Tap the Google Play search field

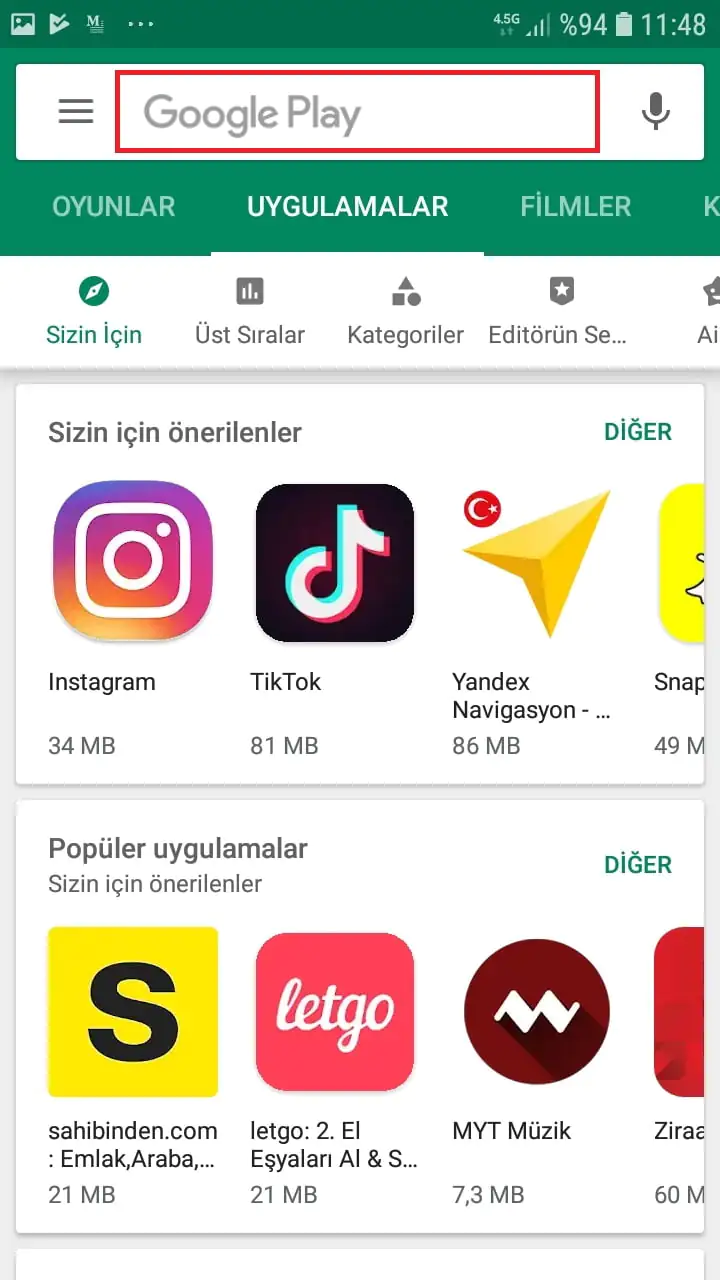pyautogui.click(x=357, y=112)
